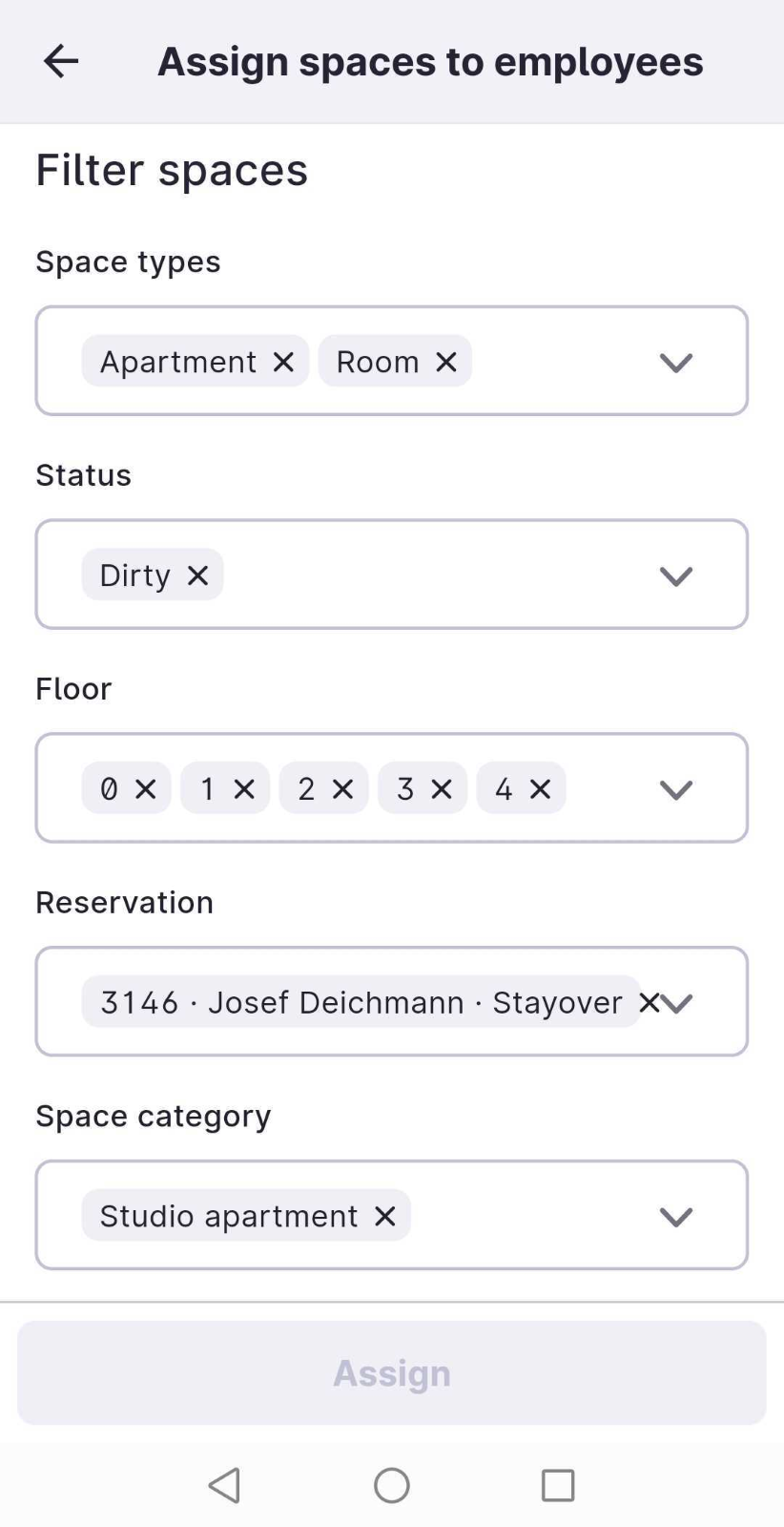
Task: Remove floor 1 from the filter
Action: [244, 788]
